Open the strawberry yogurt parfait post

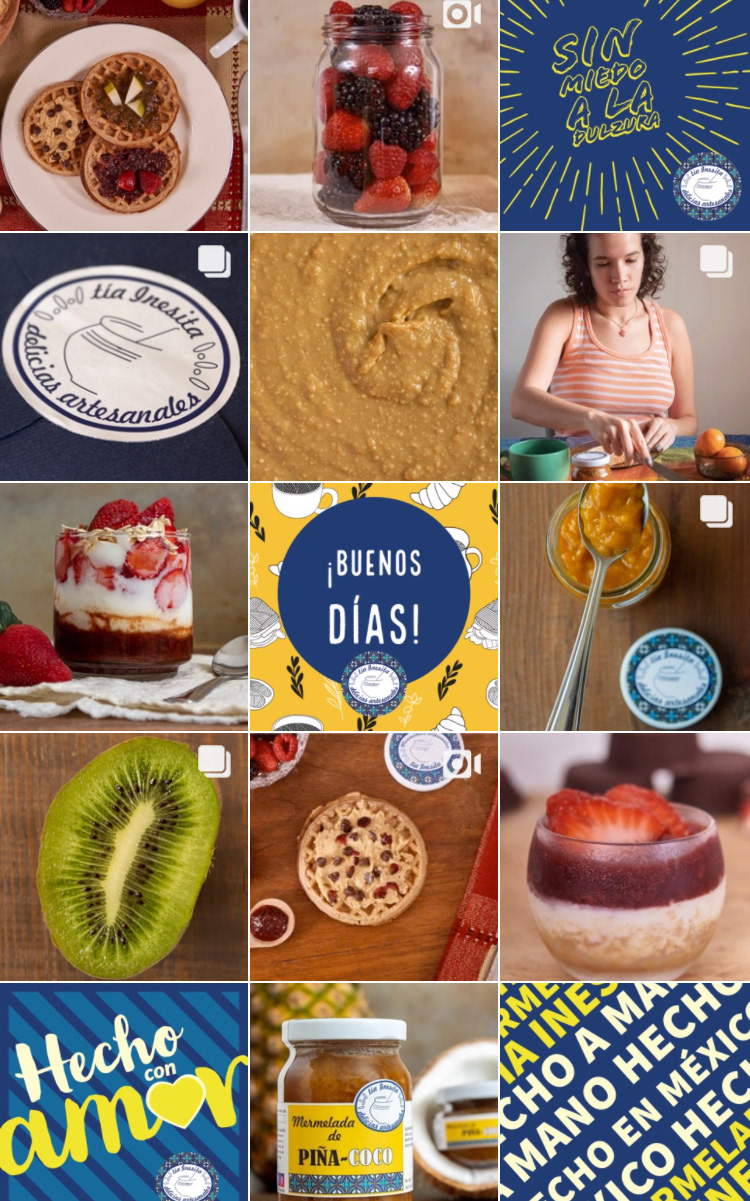(124, 607)
